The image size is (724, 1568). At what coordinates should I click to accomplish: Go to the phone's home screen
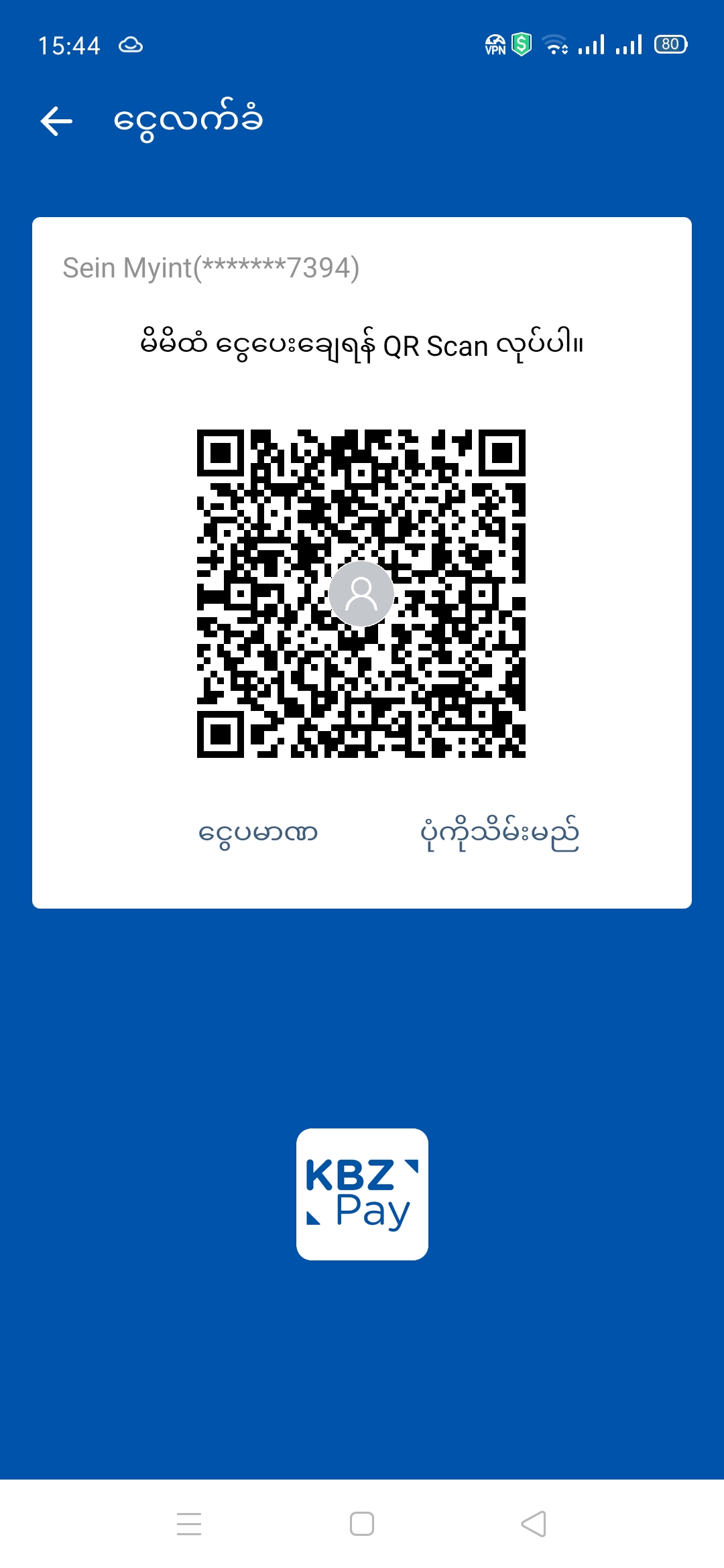coord(362,1523)
